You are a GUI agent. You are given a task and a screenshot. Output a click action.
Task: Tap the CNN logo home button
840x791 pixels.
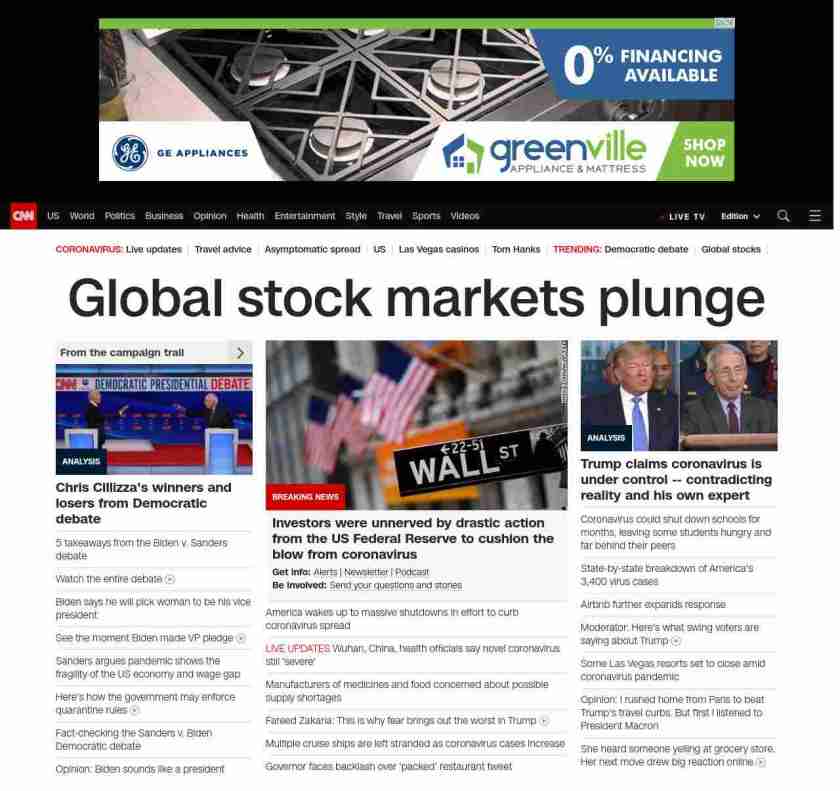click(x=23, y=216)
